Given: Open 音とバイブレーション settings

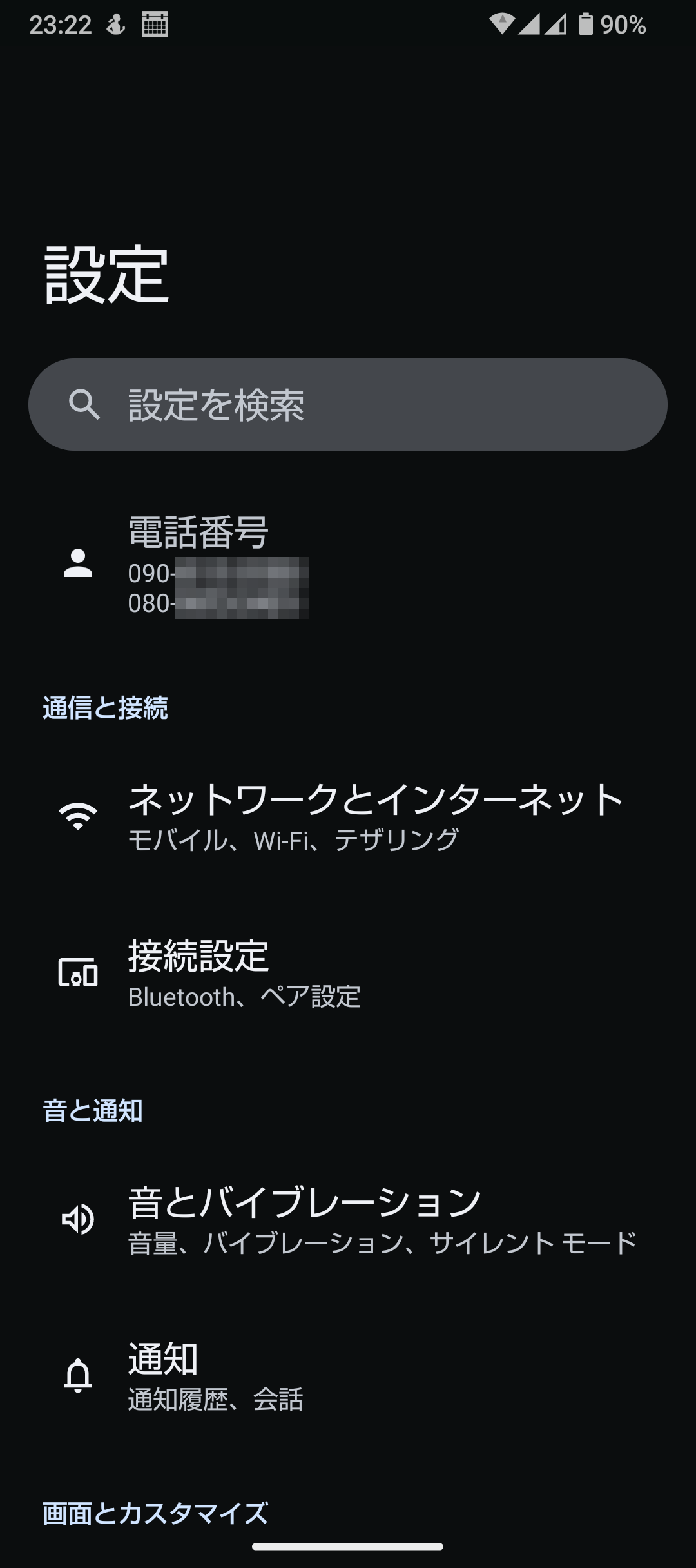Looking at the screenshot, I should click(348, 1219).
